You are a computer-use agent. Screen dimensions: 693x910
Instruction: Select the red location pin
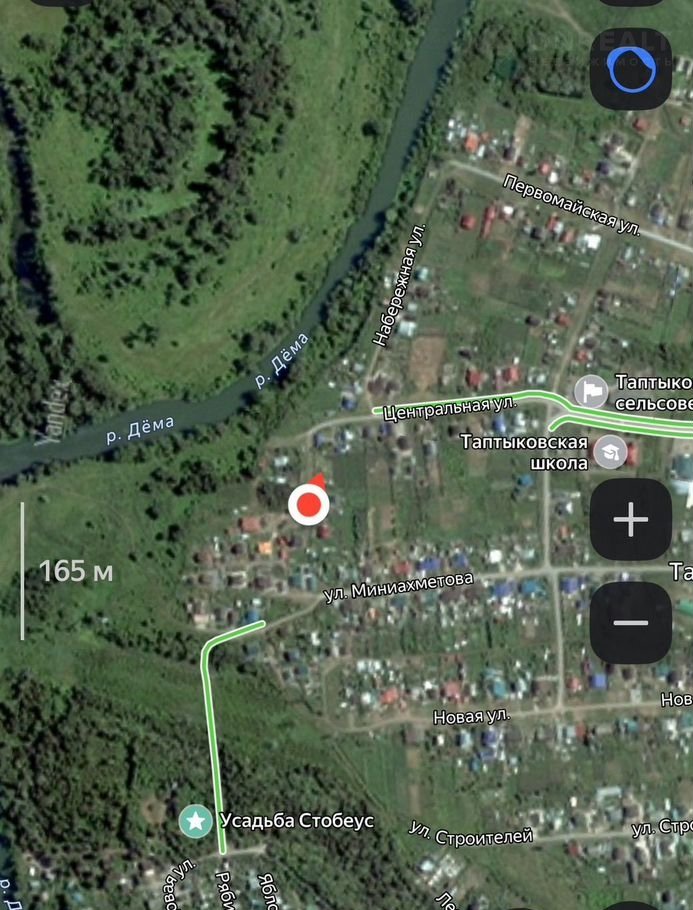[309, 505]
